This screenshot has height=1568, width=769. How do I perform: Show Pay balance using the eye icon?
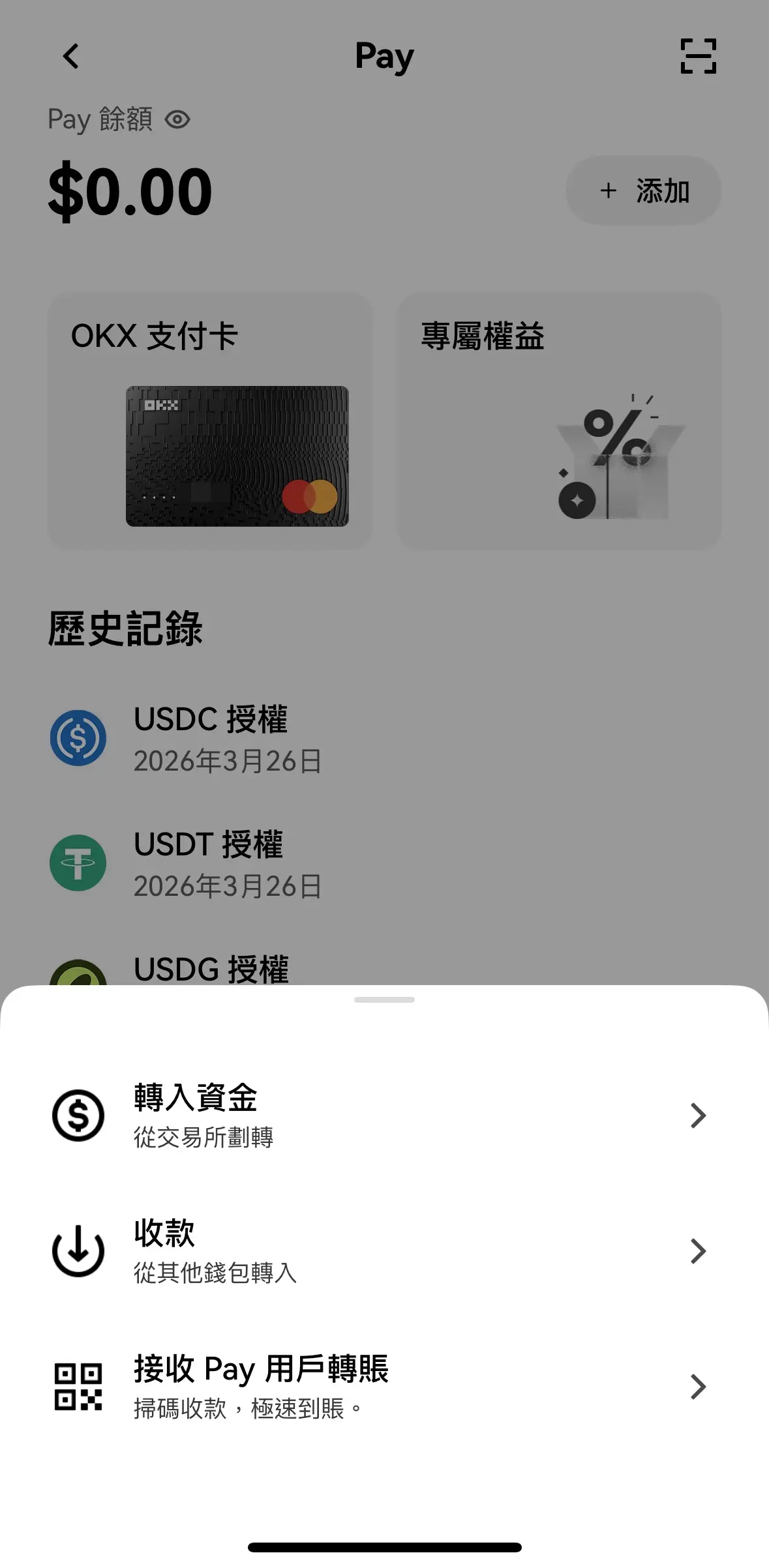pyautogui.click(x=177, y=120)
